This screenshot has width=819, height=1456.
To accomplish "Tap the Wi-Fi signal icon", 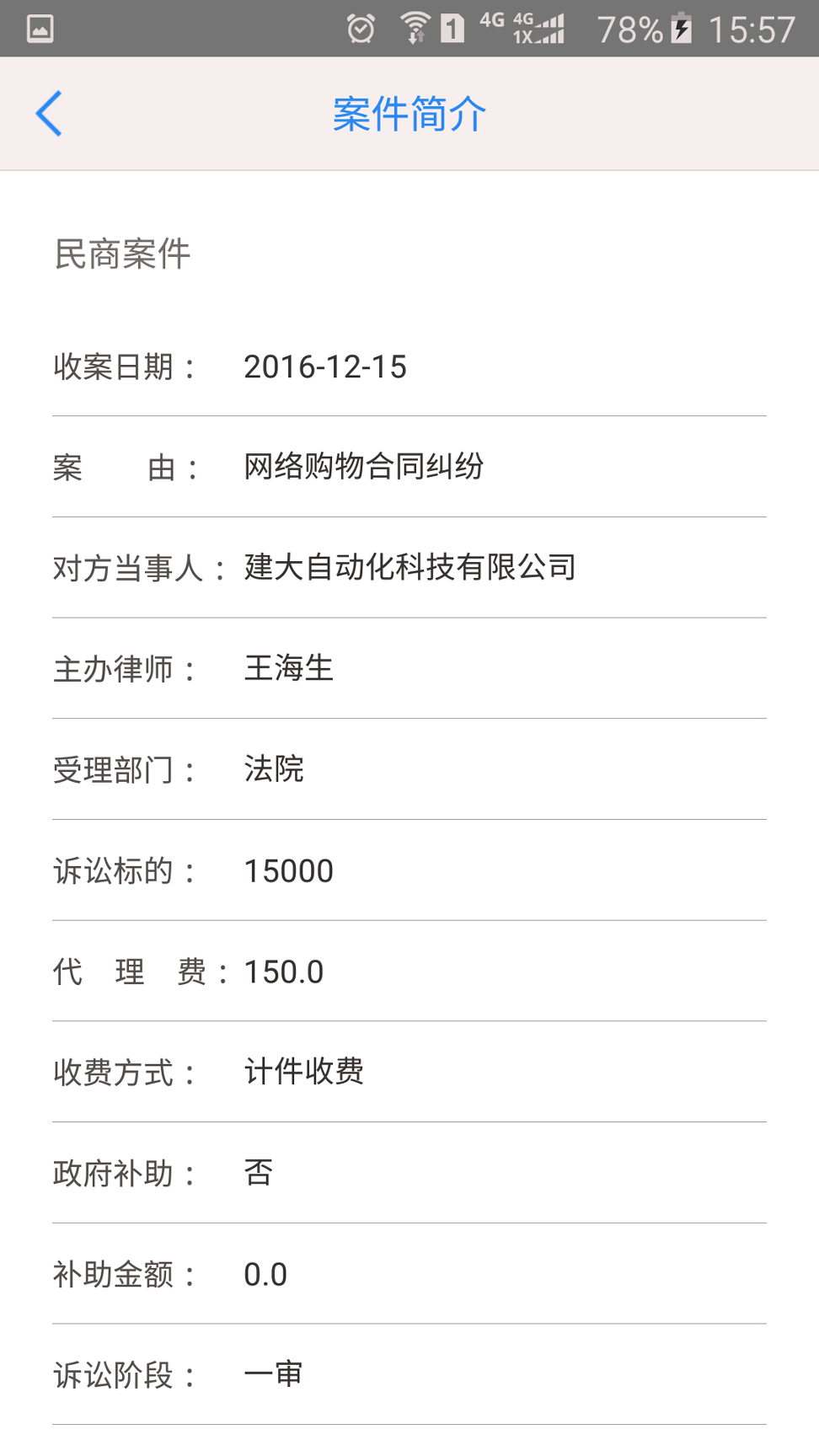I will [415, 28].
